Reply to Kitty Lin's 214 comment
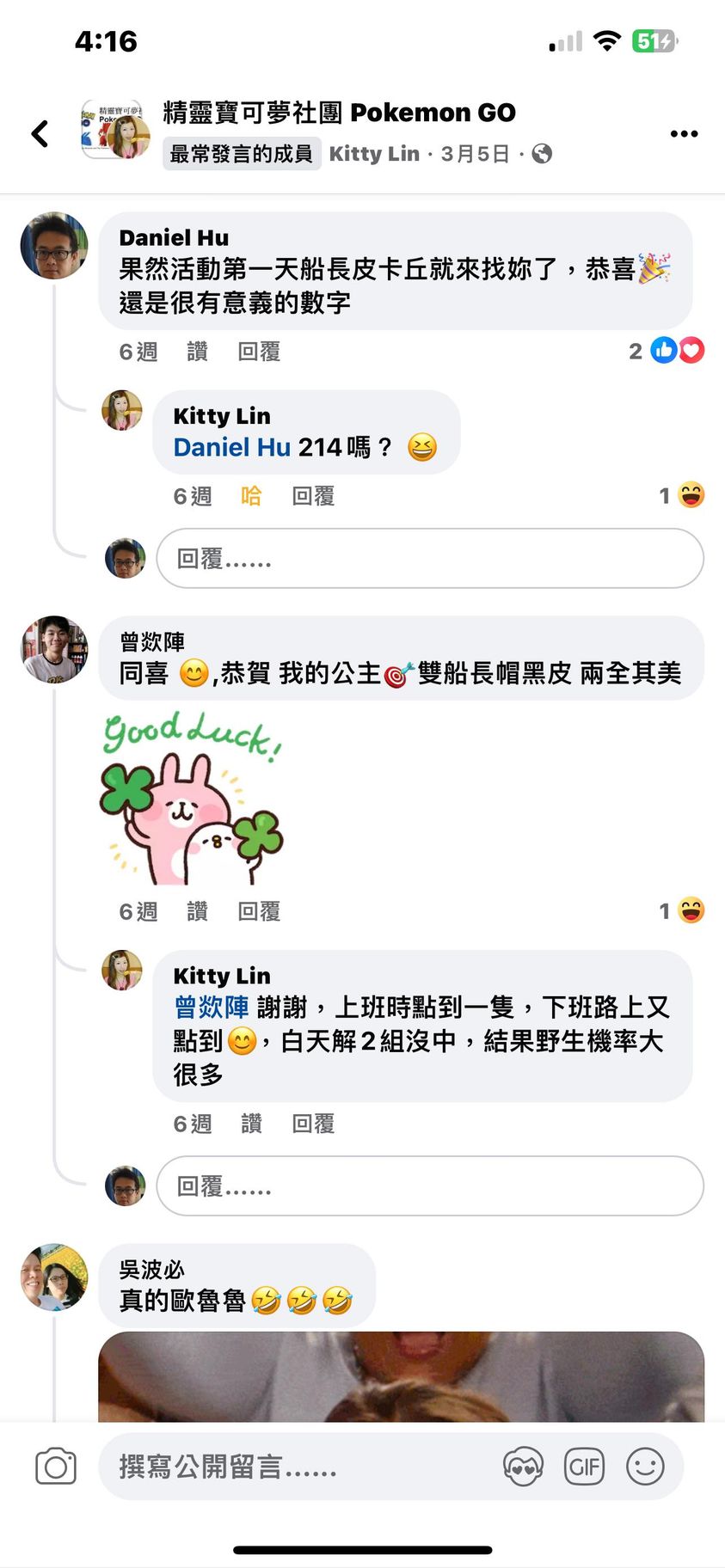The height and width of the screenshot is (1568, 725). click(313, 496)
